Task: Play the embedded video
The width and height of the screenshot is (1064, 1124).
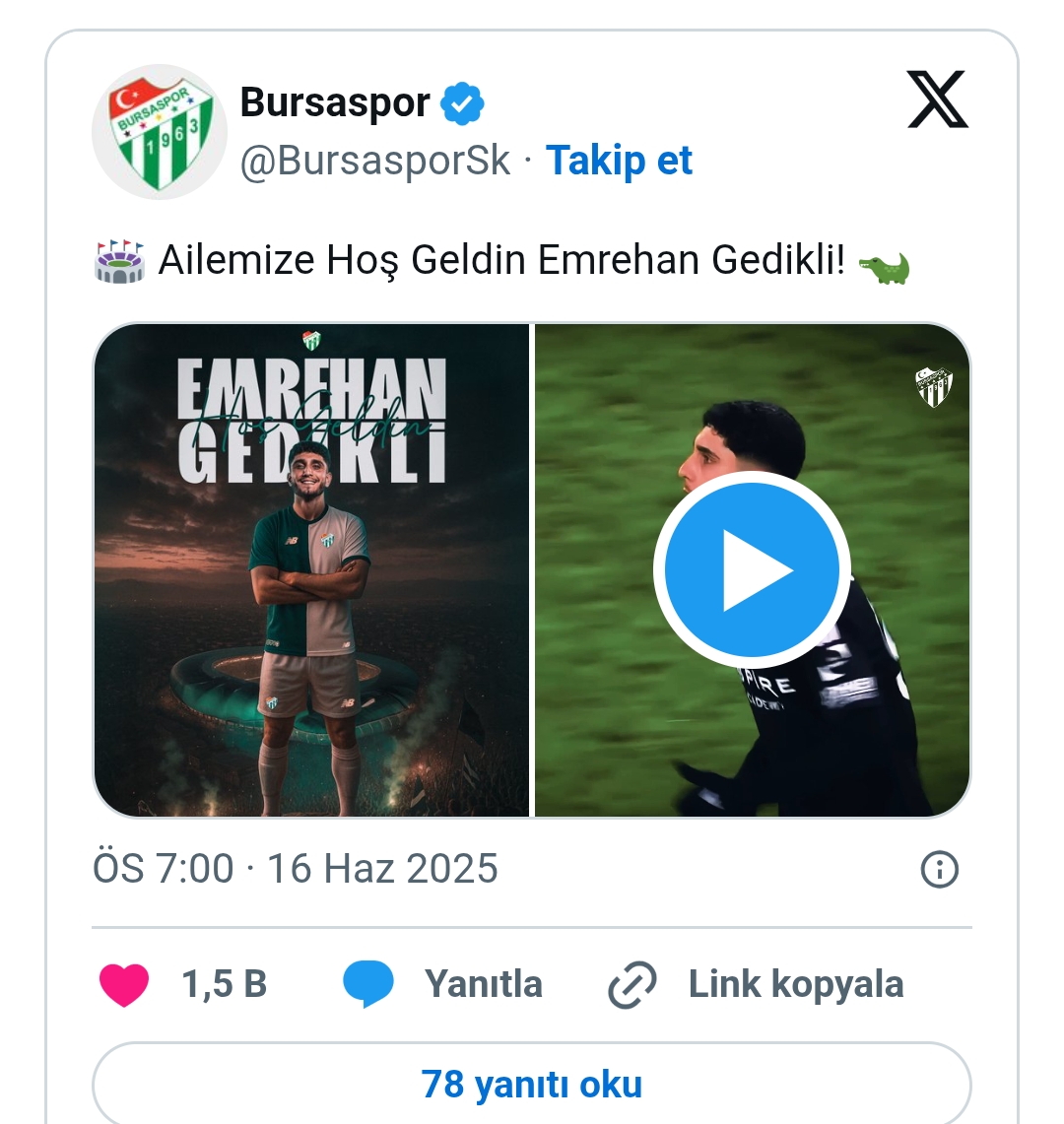Action: coord(752,570)
